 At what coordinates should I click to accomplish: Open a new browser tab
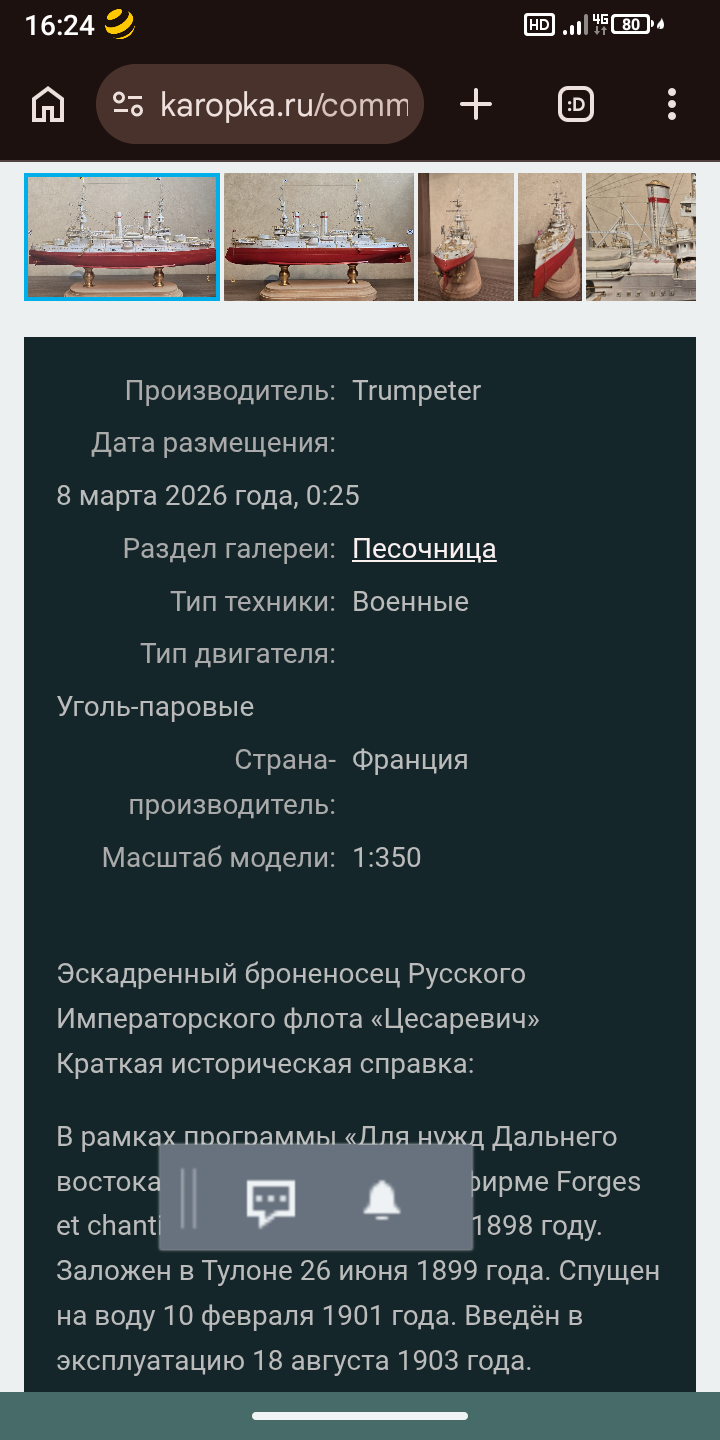476,104
